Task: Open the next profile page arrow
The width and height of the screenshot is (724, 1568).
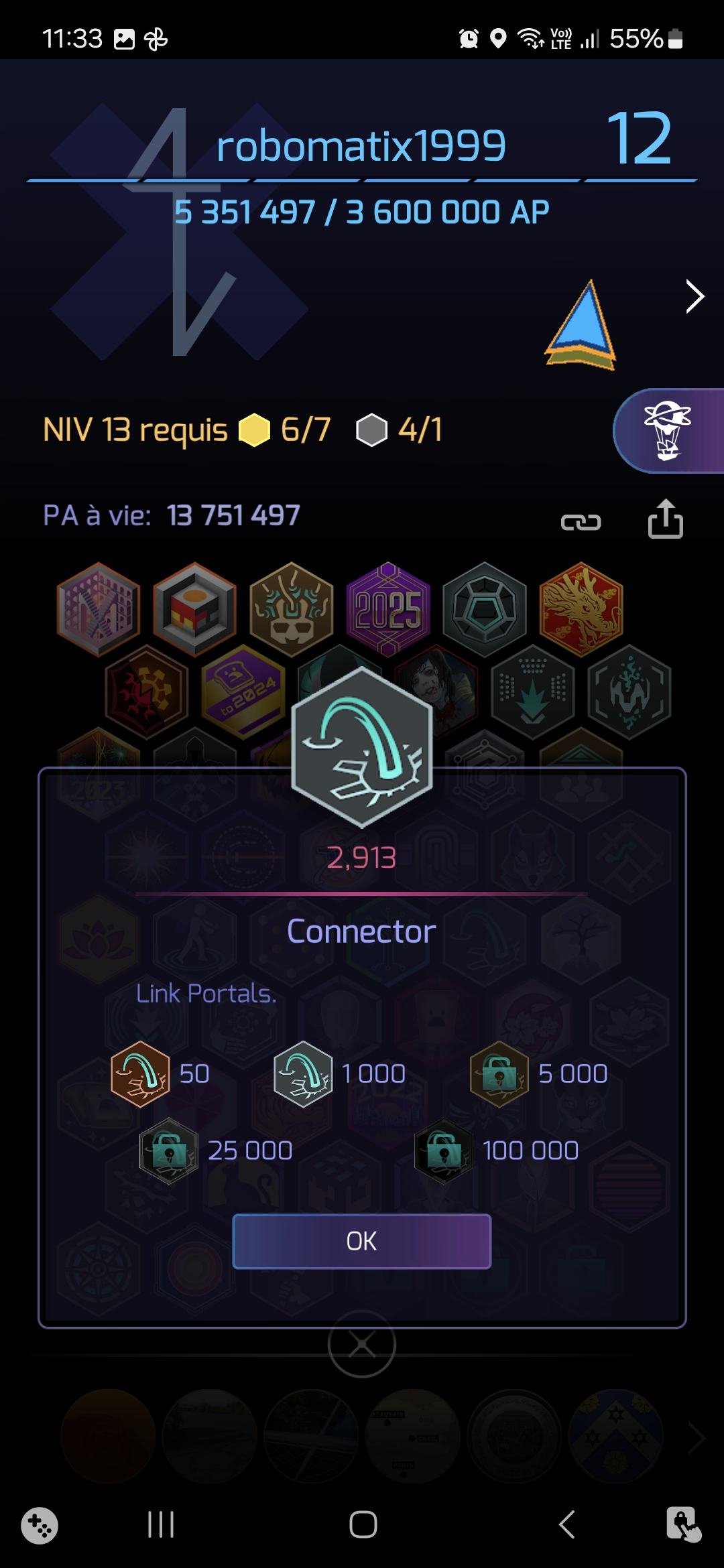Action: tap(695, 297)
